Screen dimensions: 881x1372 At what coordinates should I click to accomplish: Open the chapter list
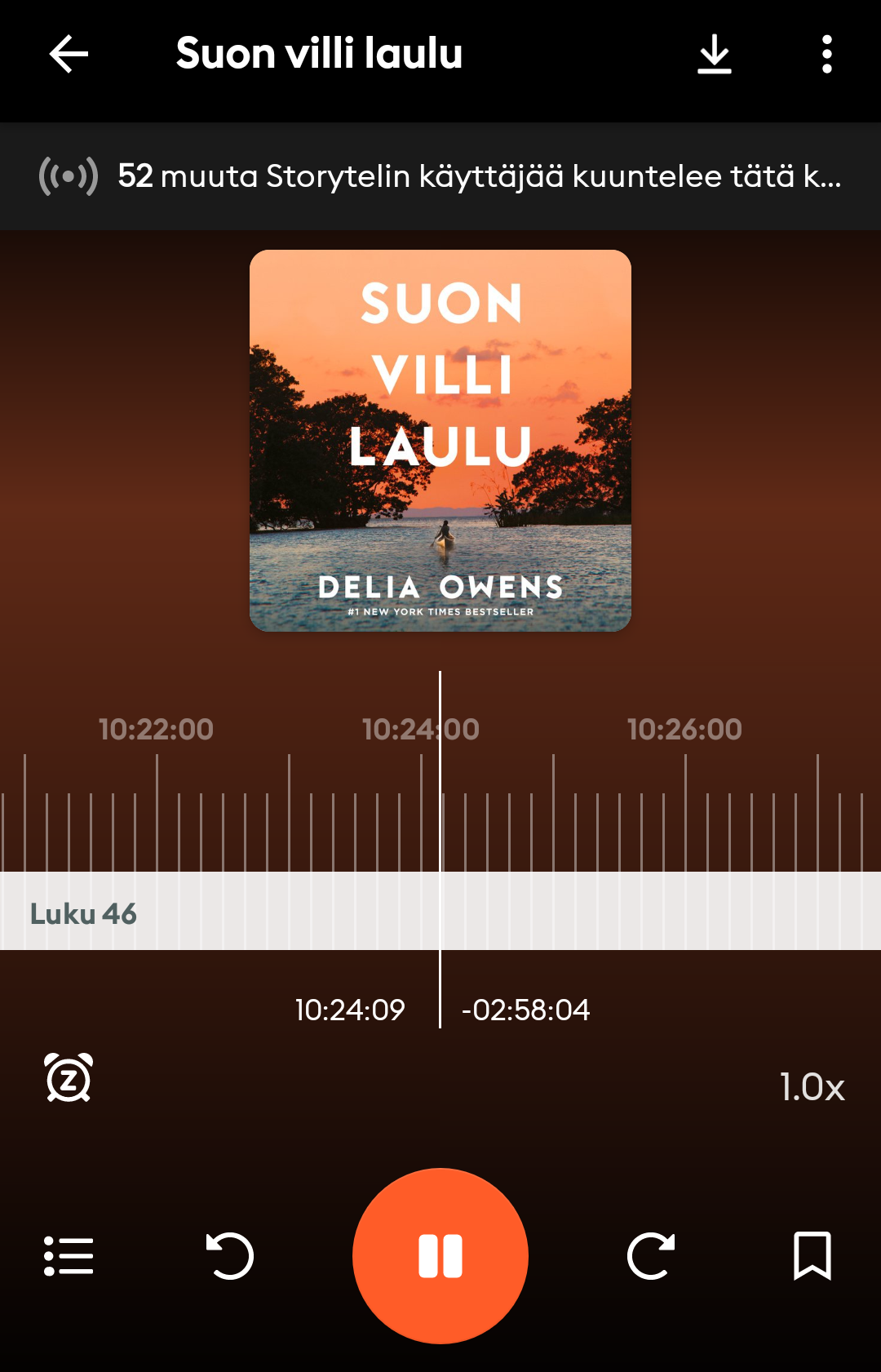click(x=69, y=1255)
